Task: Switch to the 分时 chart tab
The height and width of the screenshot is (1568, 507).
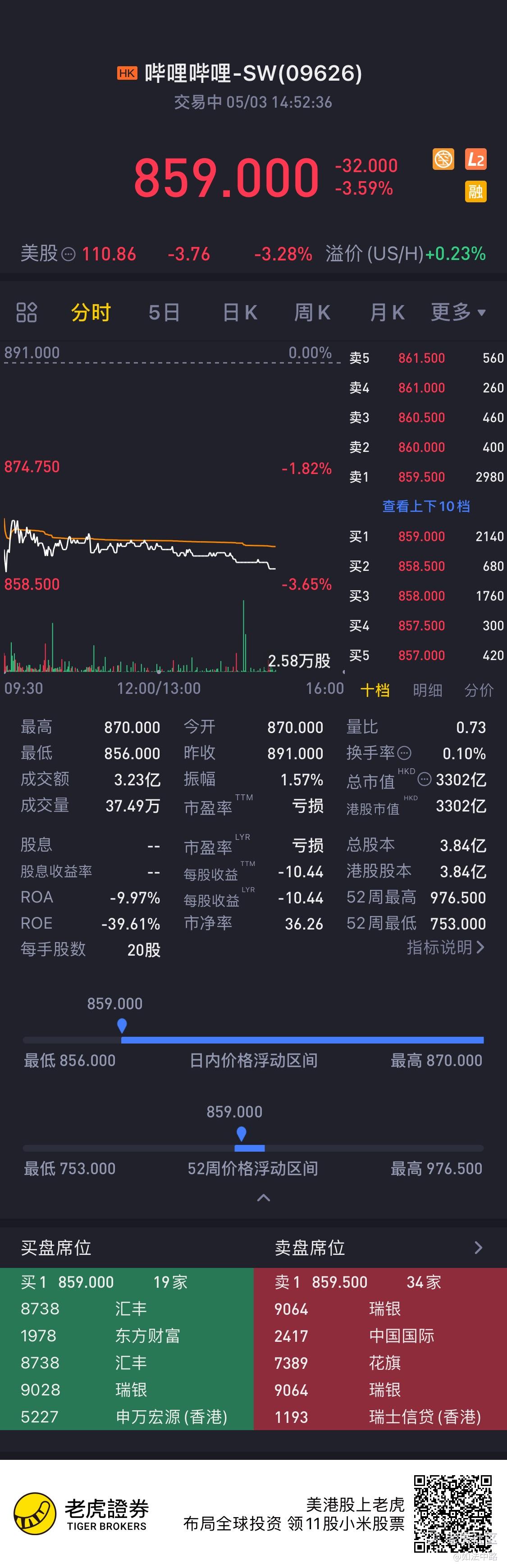Action: (91, 312)
